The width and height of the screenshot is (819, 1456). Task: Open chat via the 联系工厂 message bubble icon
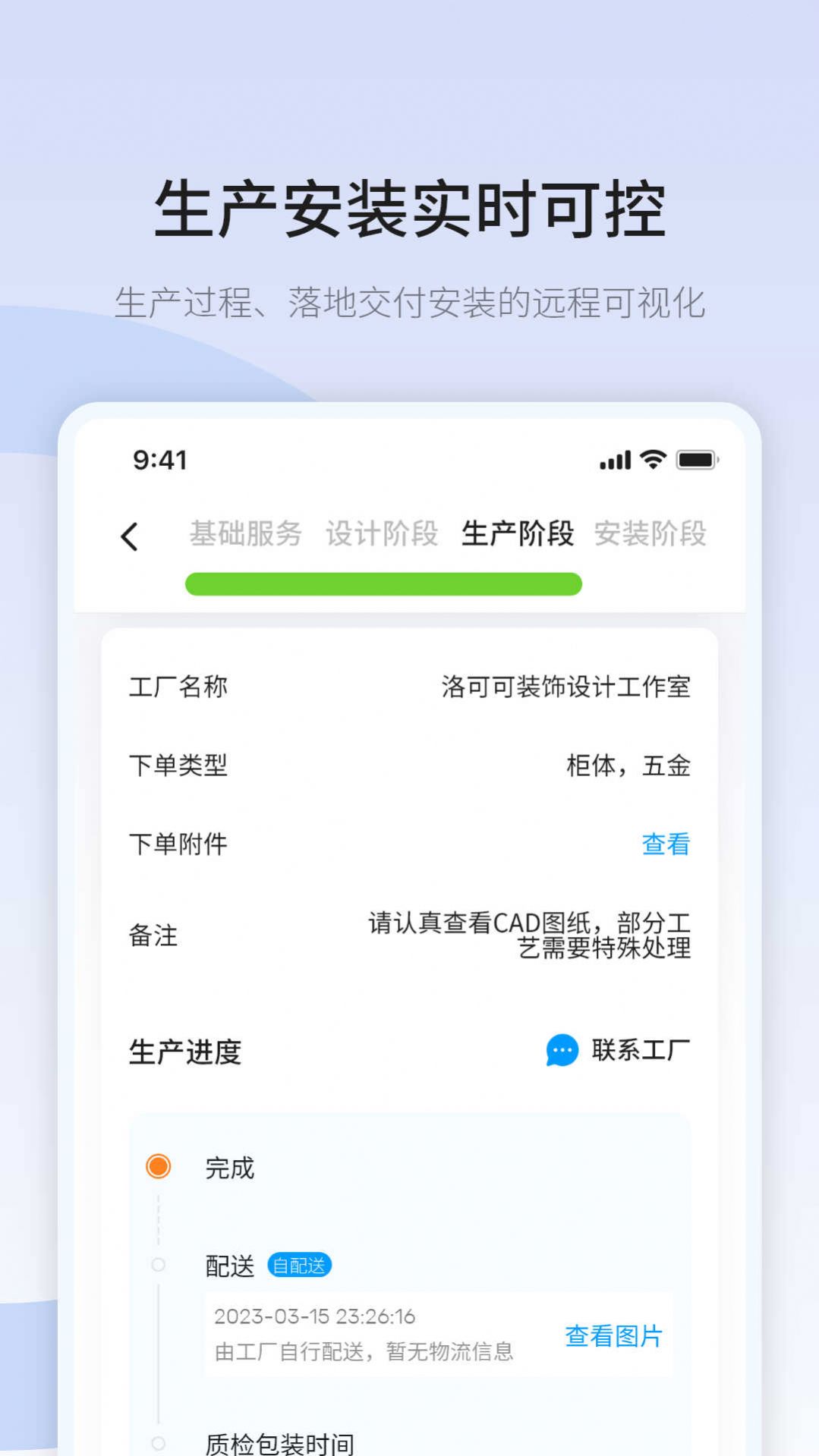(559, 1050)
